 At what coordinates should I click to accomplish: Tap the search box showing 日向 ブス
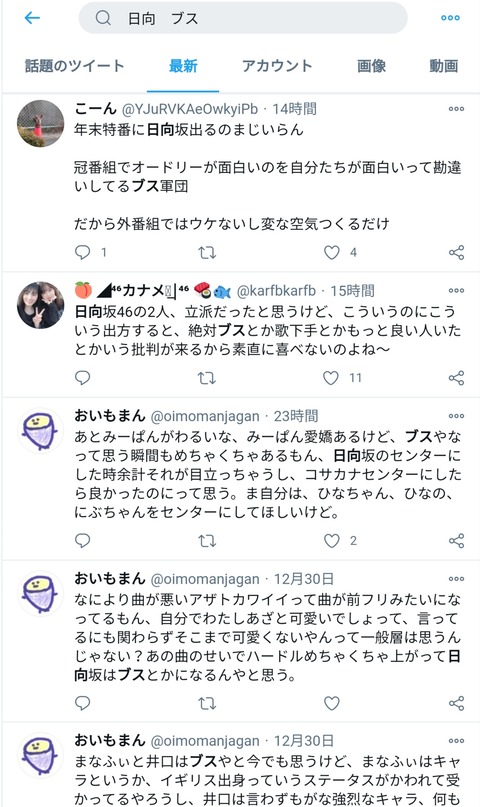click(x=243, y=18)
